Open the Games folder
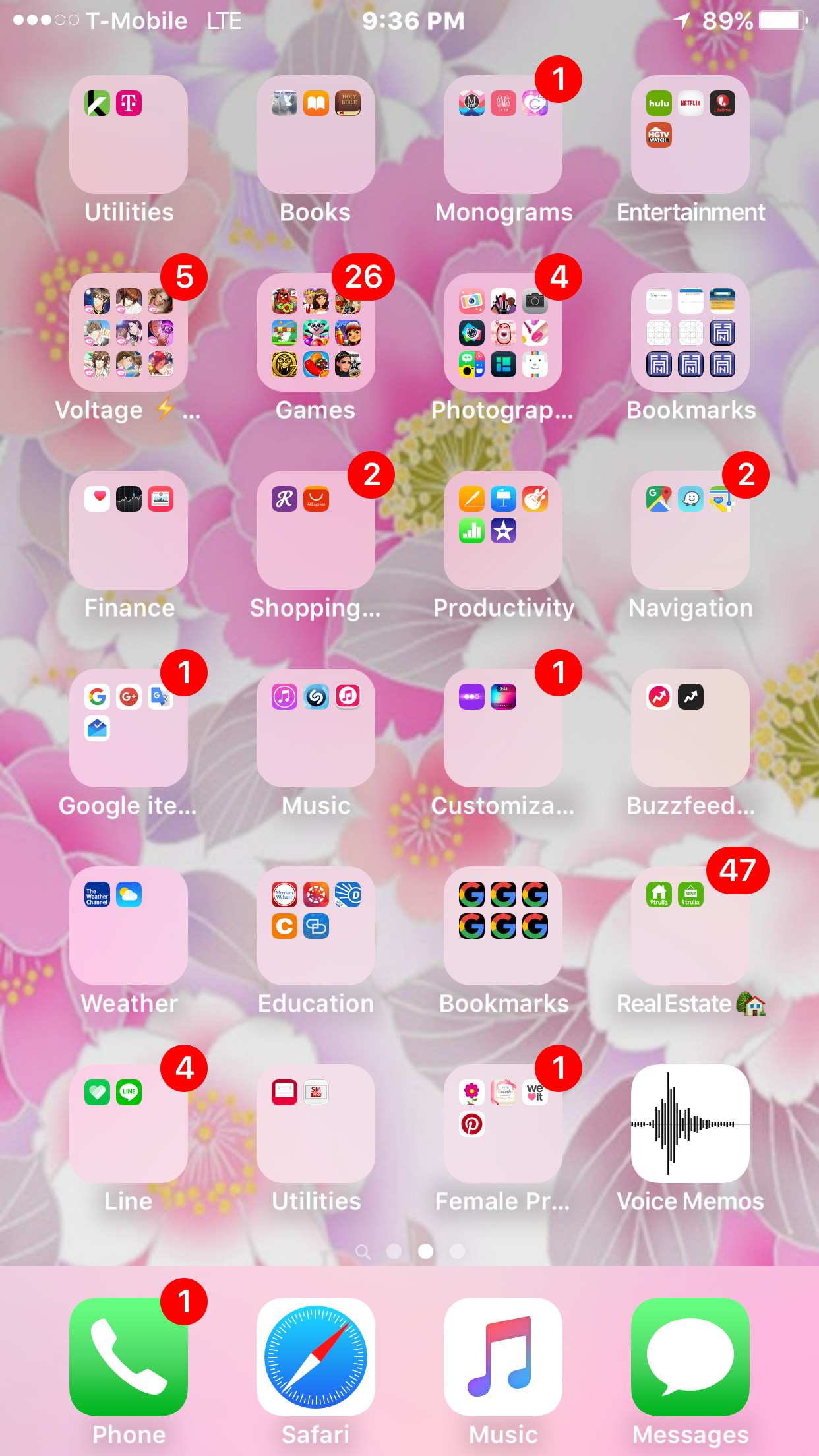The width and height of the screenshot is (819, 1456). (315, 332)
